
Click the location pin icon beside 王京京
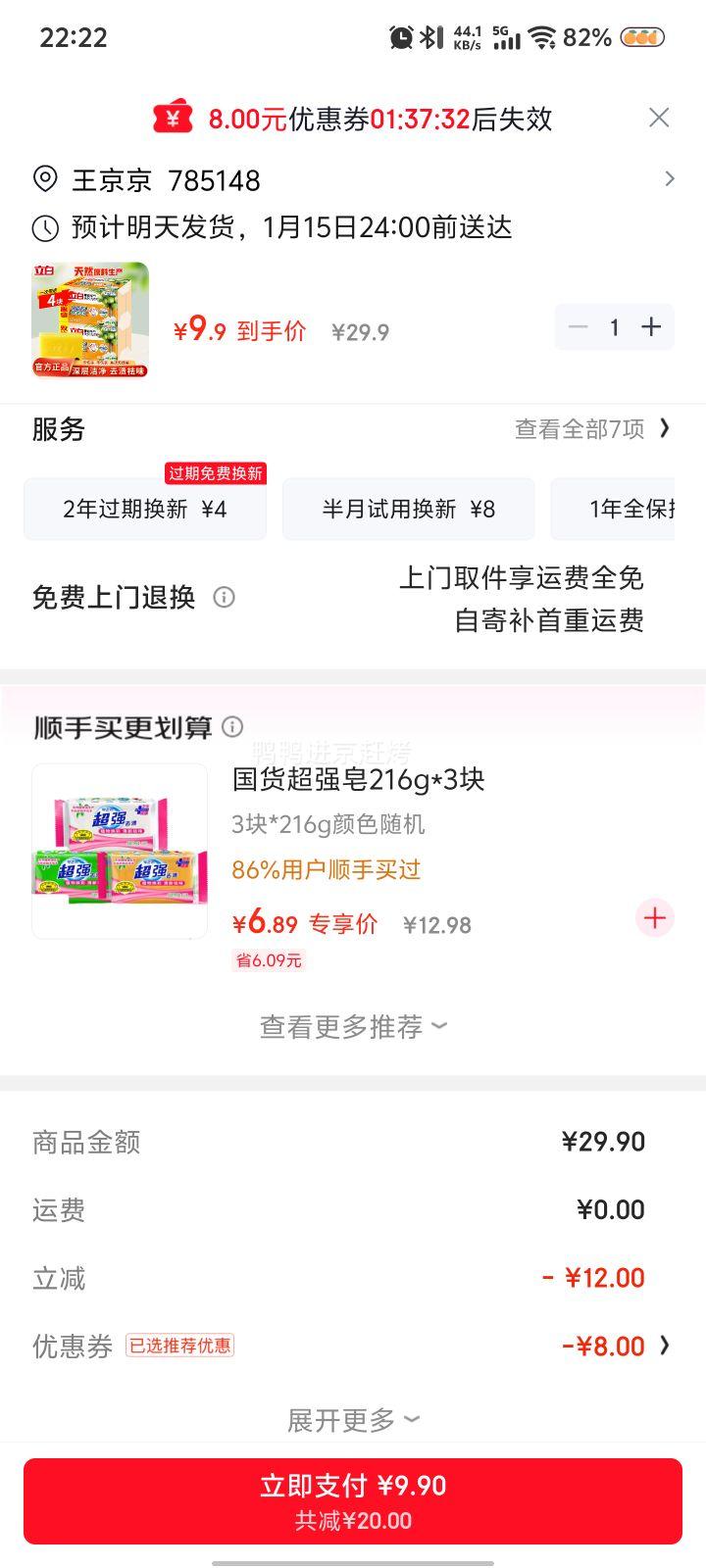[44, 179]
